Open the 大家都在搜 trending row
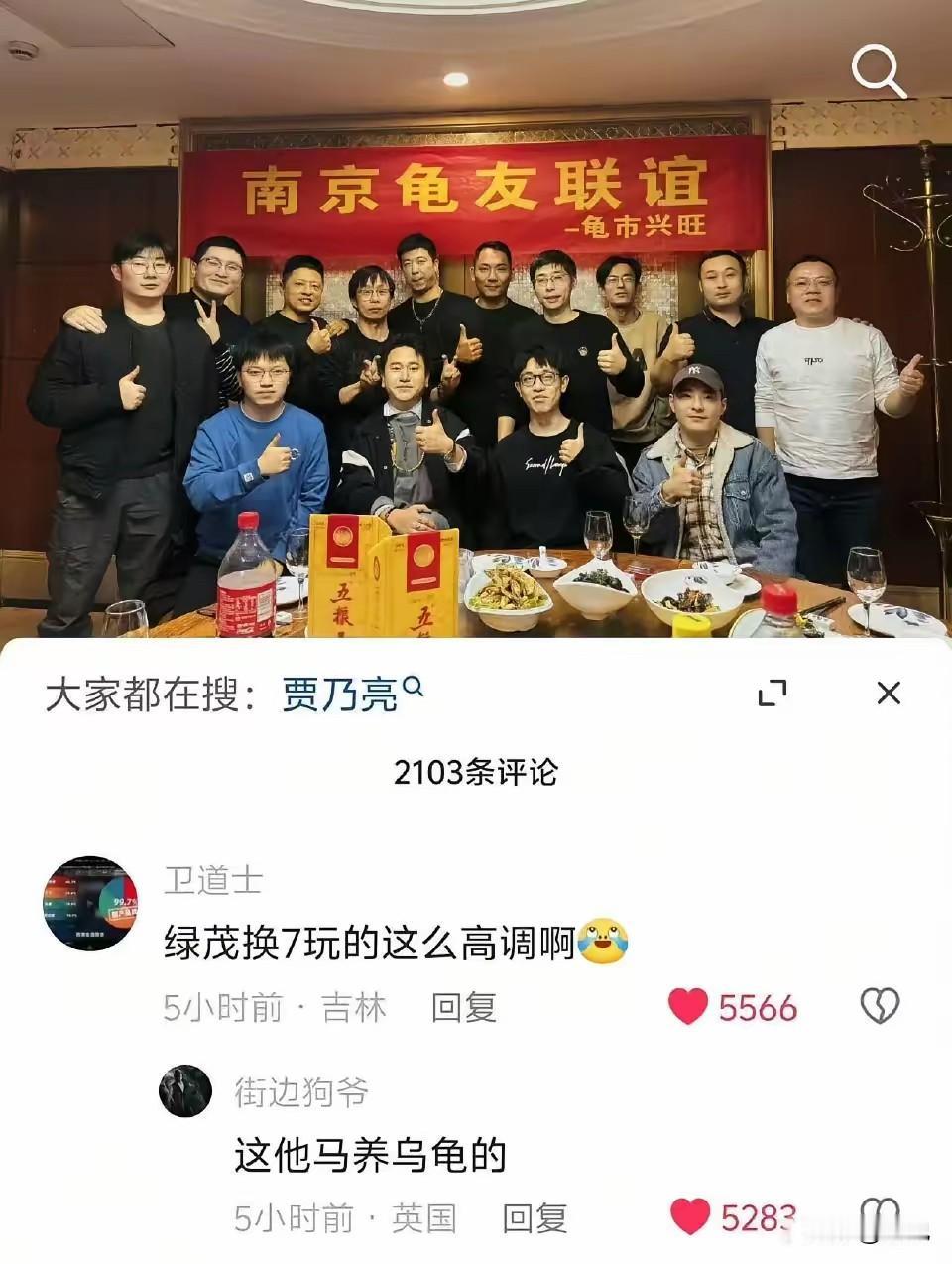The height and width of the screenshot is (1264, 952). coord(149,695)
